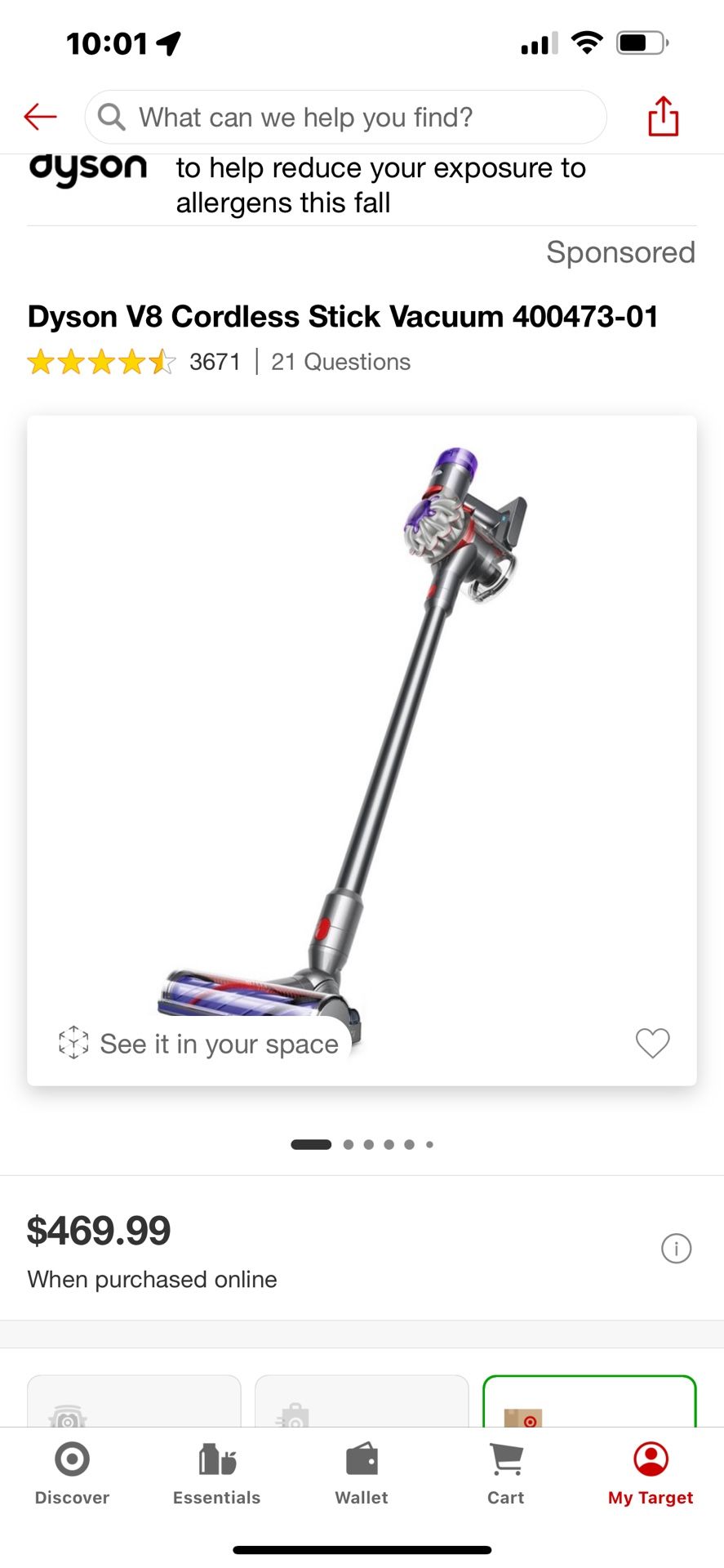This screenshot has width=724, height=1568.
Task: View the 3671 star ratings
Action: tap(134, 362)
